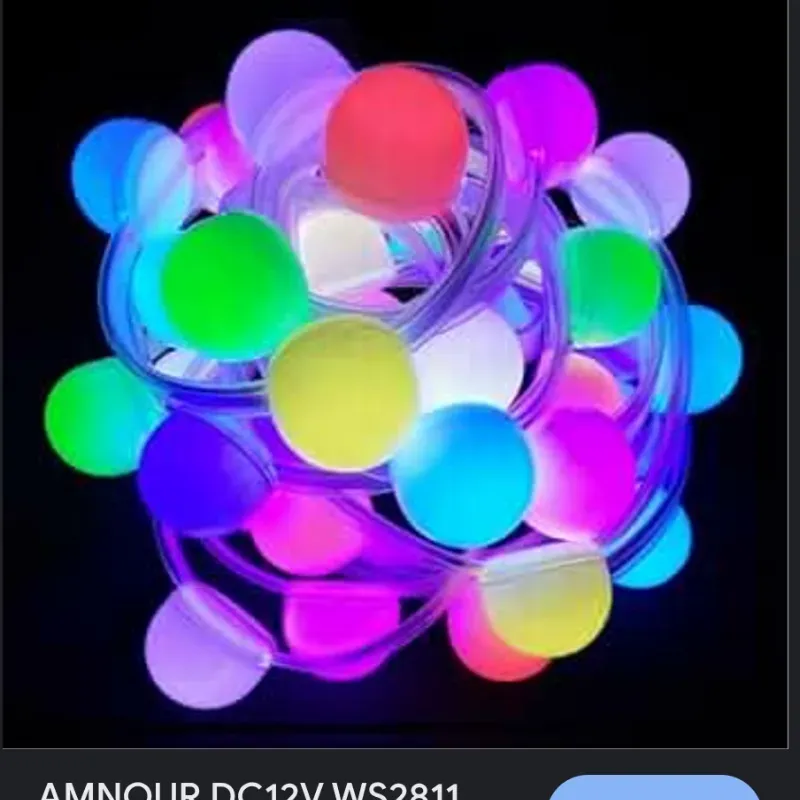Open the AMNOUR LED ball lights product image
The width and height of the screenshot is (800, 800).
(400, 370)
